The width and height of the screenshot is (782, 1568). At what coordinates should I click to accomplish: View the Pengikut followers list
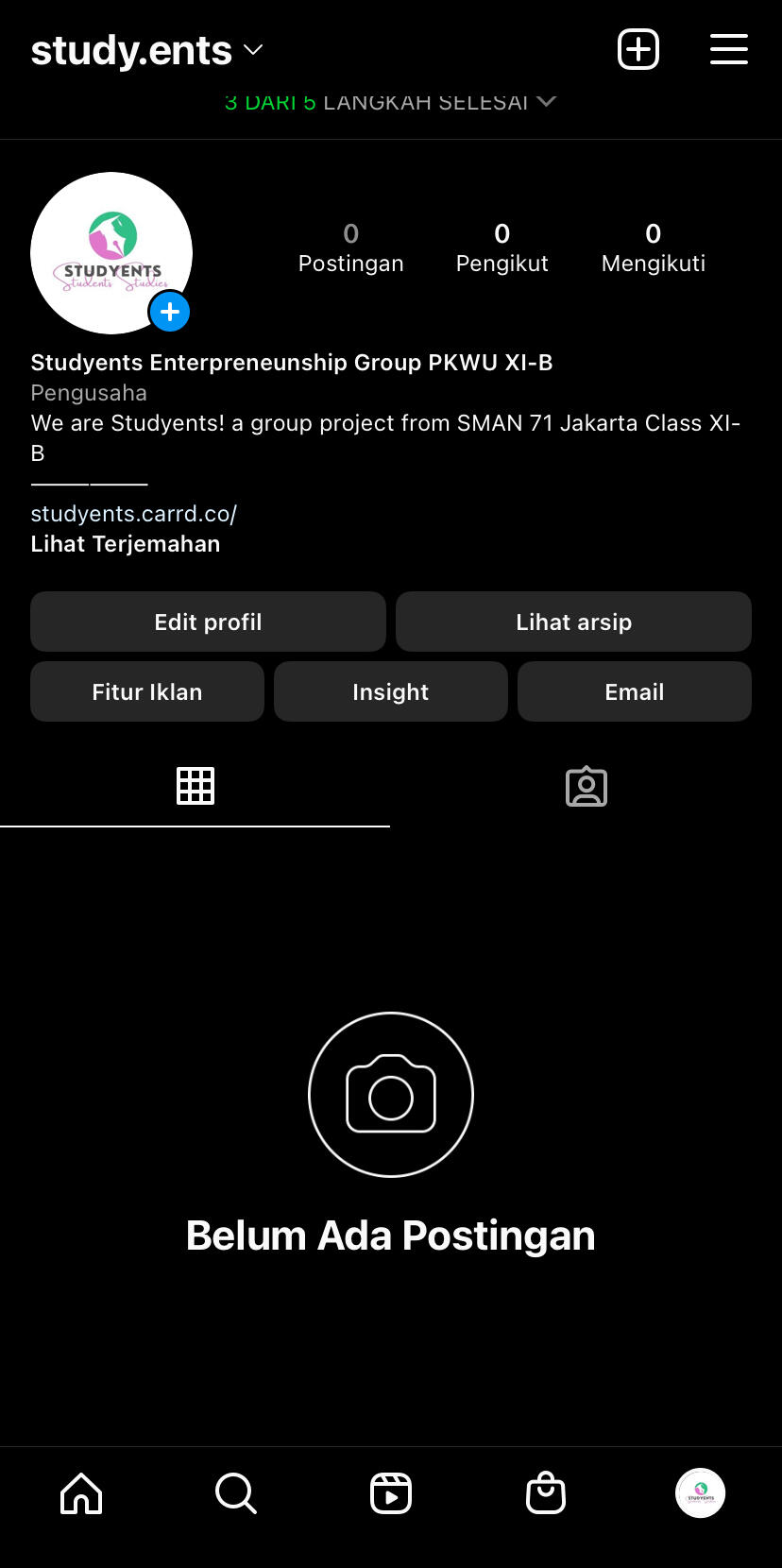click(x=501, y=247)
